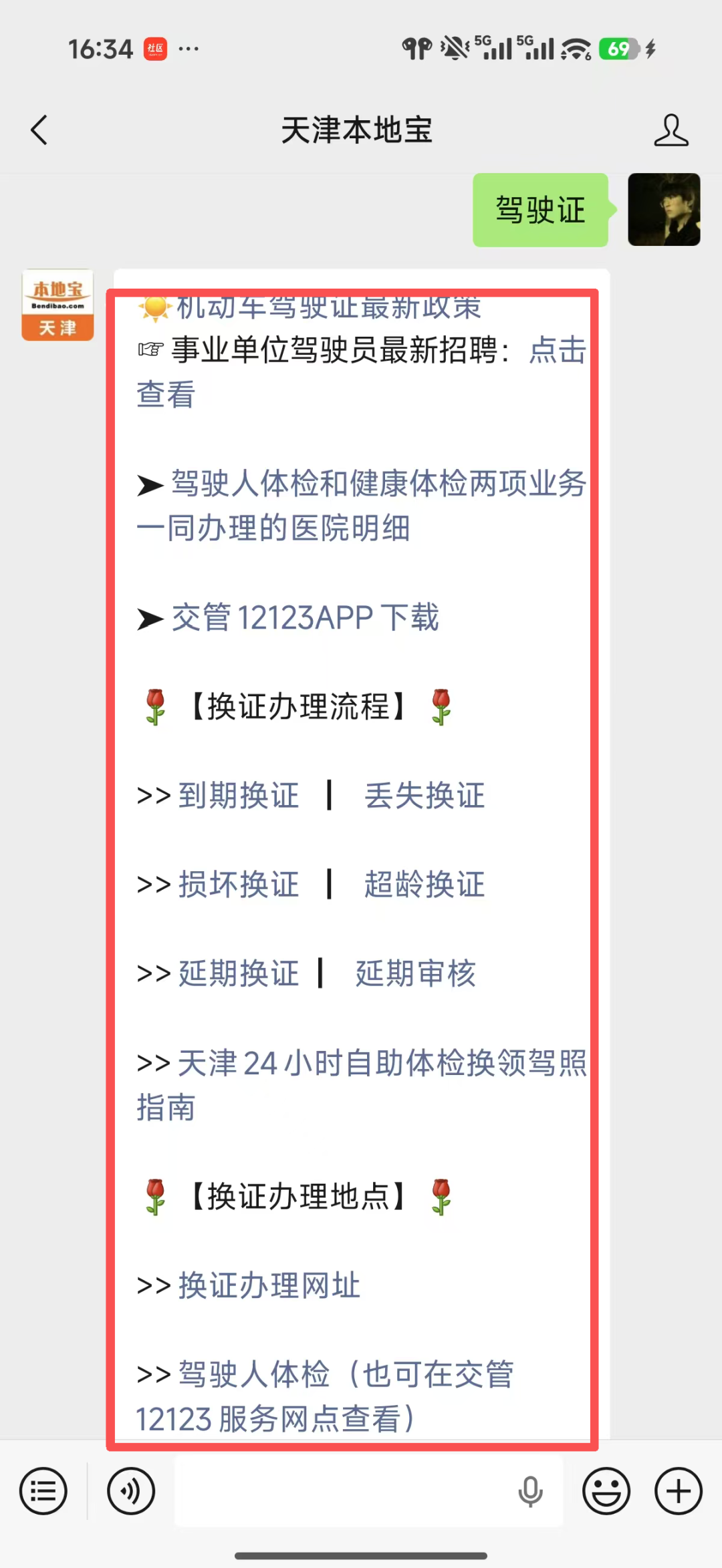Open the account profile icon
This screenshot has width=722, height=1568.
pyautogui.click(x=671, y=130)
